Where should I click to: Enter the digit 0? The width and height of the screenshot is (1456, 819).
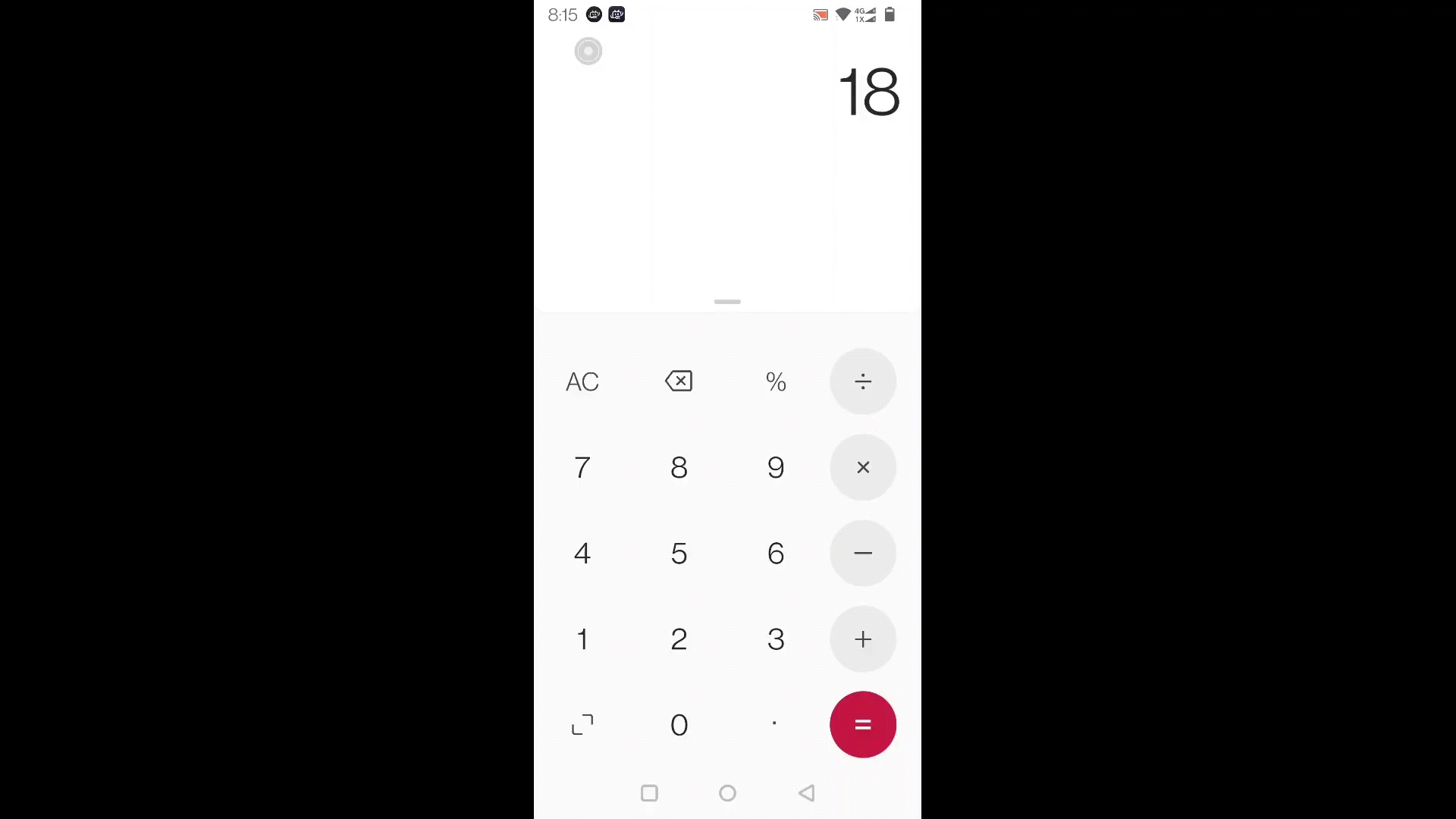[x=679, y=725]
